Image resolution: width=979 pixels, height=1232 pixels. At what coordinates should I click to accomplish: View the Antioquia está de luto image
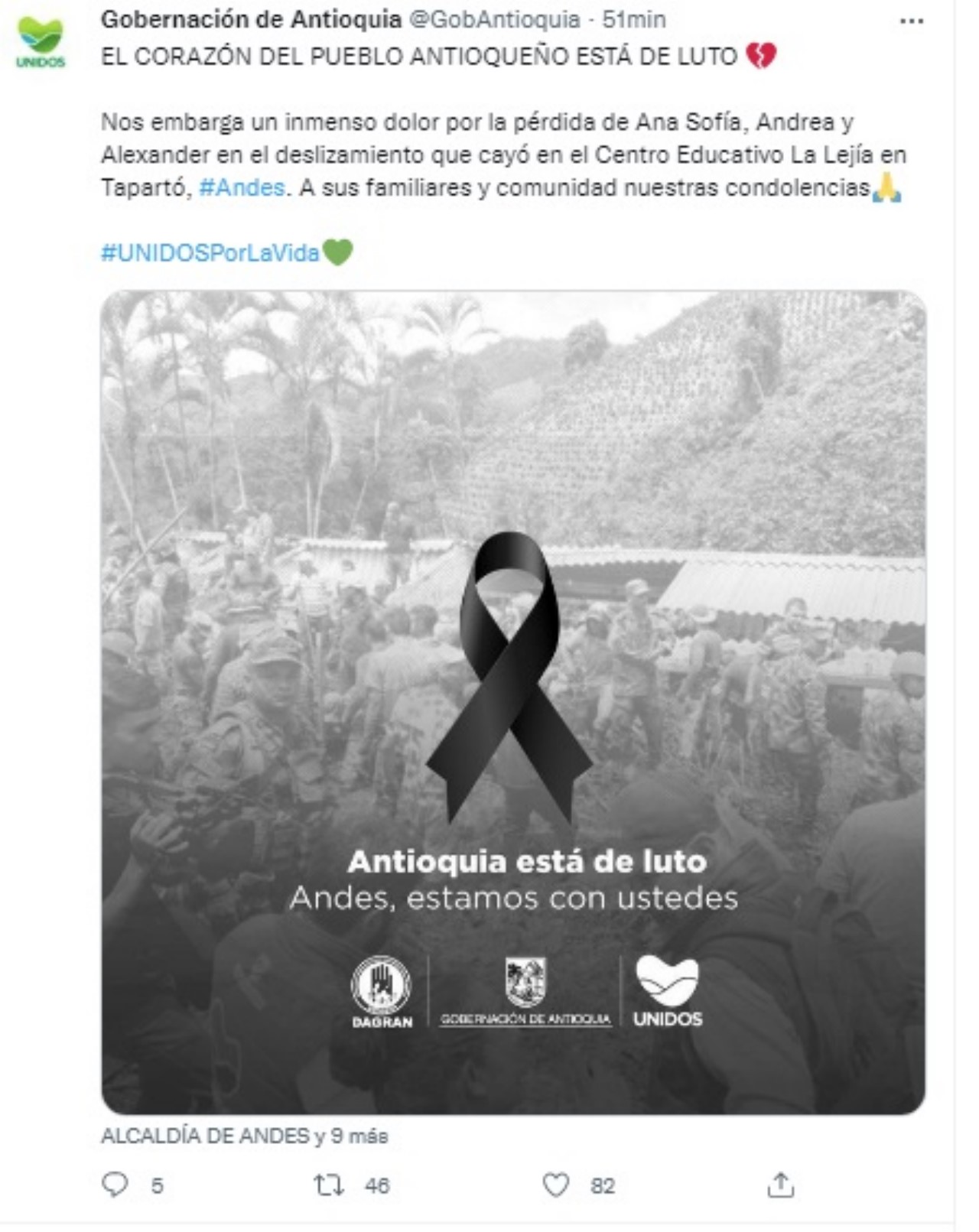(x=512, y=702)
